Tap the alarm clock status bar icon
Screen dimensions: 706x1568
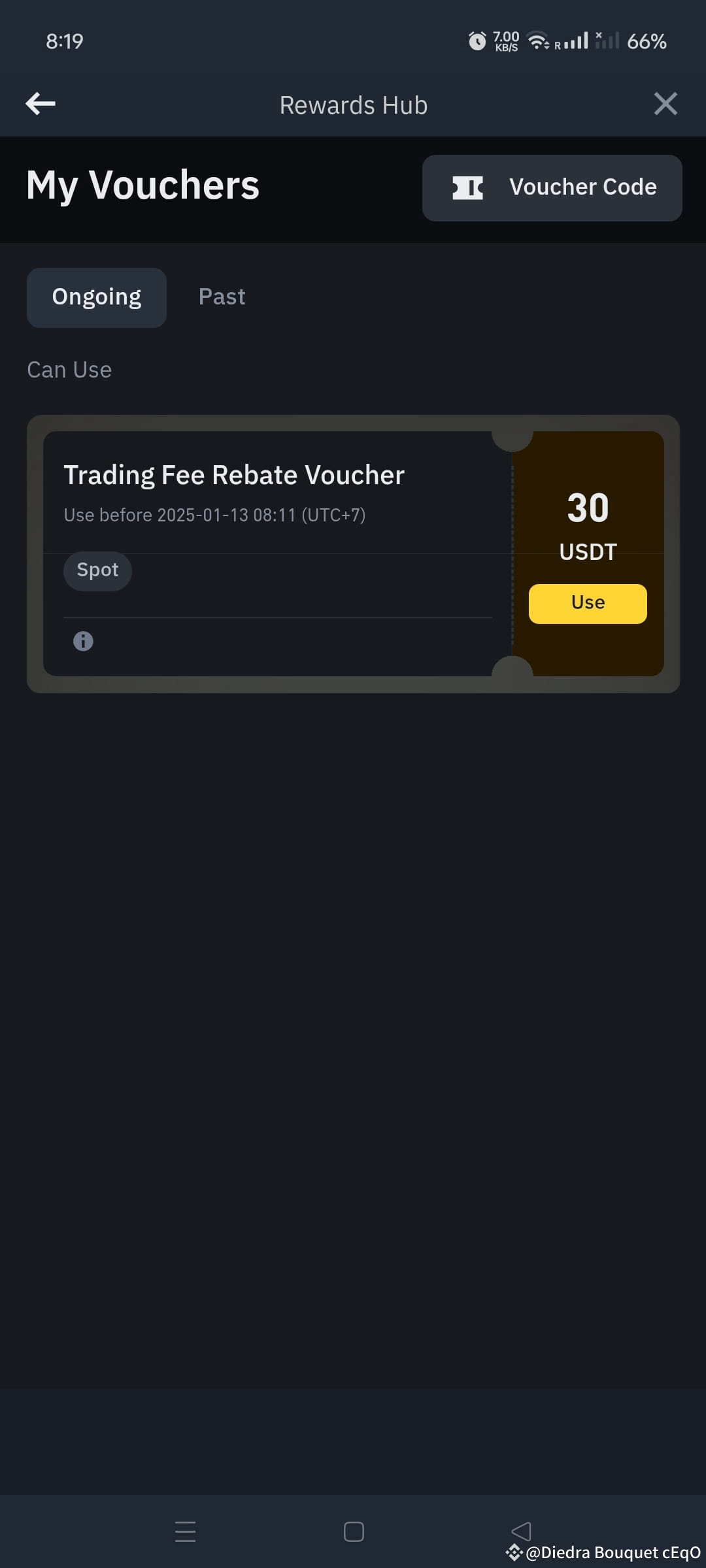pos(477,41)
